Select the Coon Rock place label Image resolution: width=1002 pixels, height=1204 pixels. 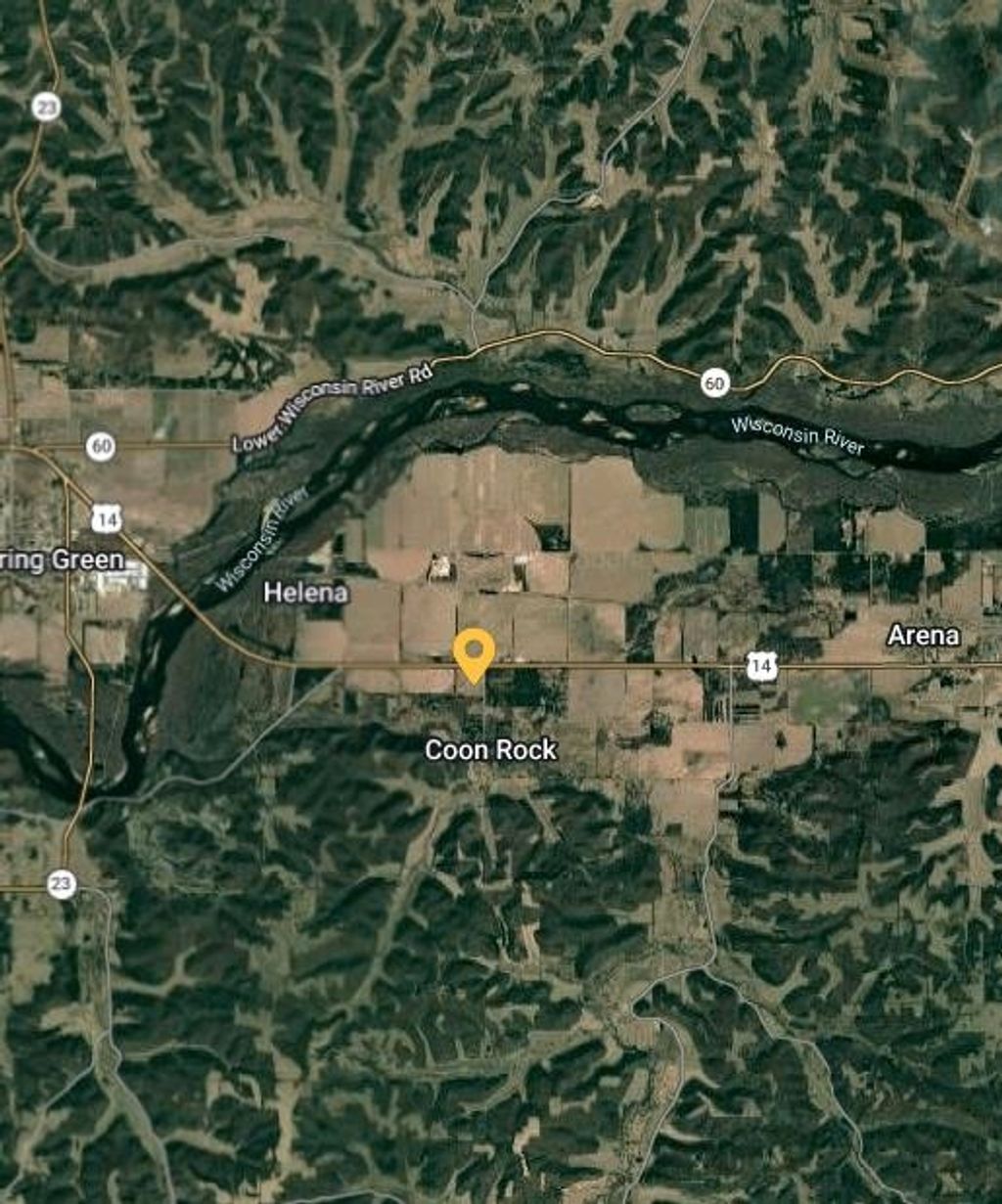pos(490,750)
